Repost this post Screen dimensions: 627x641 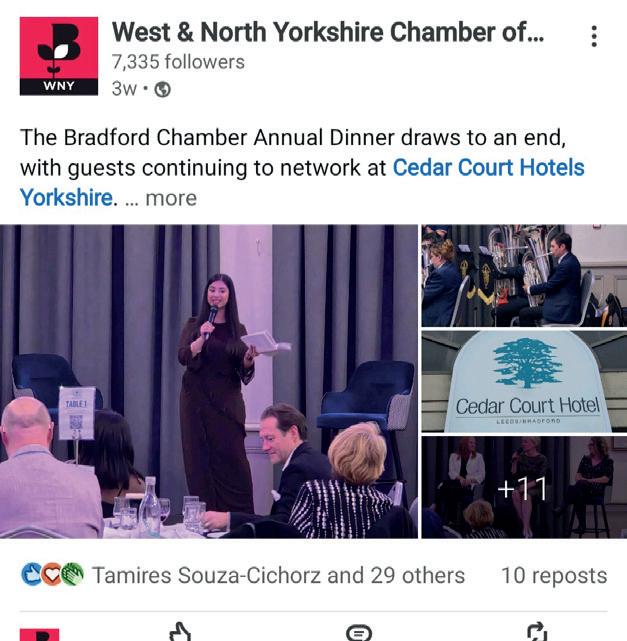point(537,632)
